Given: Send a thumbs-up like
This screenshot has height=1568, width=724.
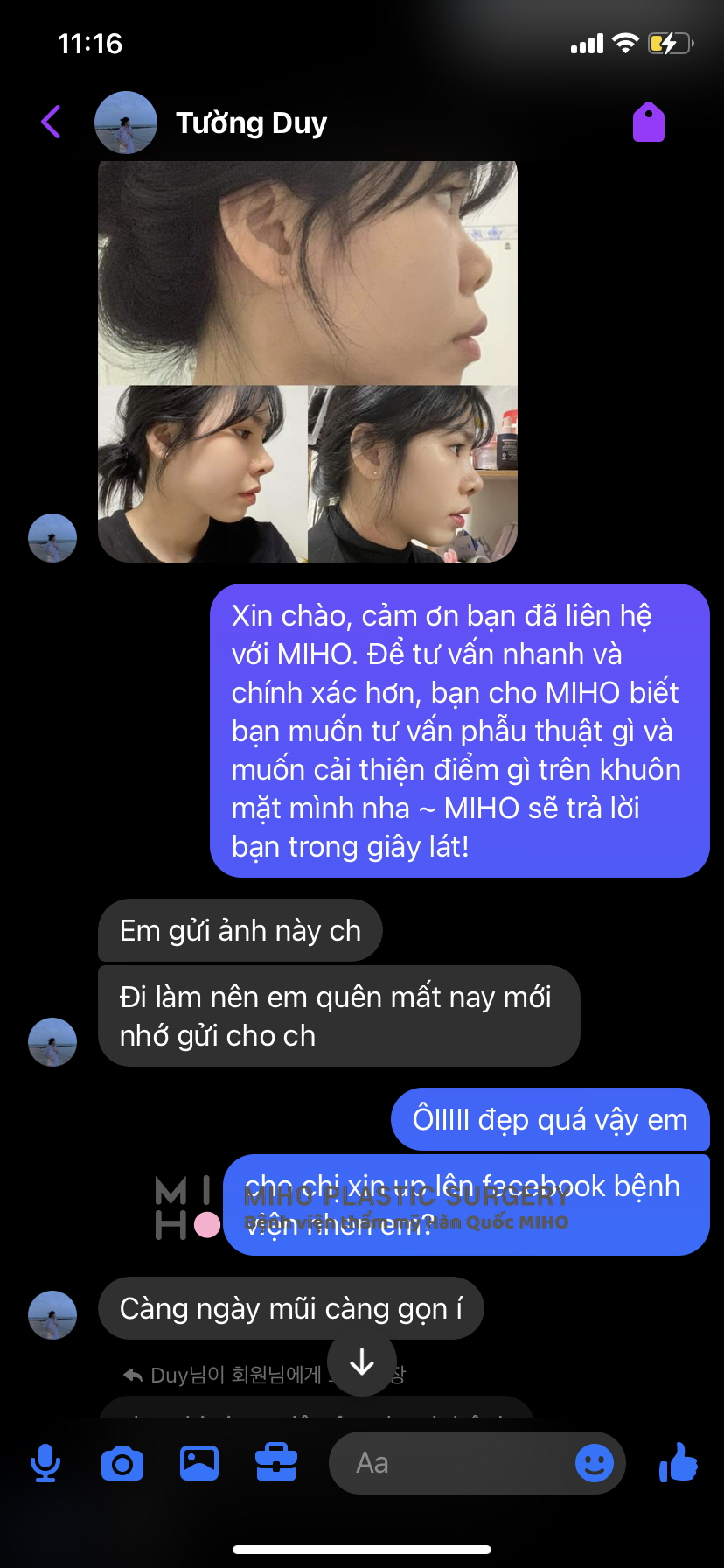Looking at the screenshot, I should (x=679, y=1461).
